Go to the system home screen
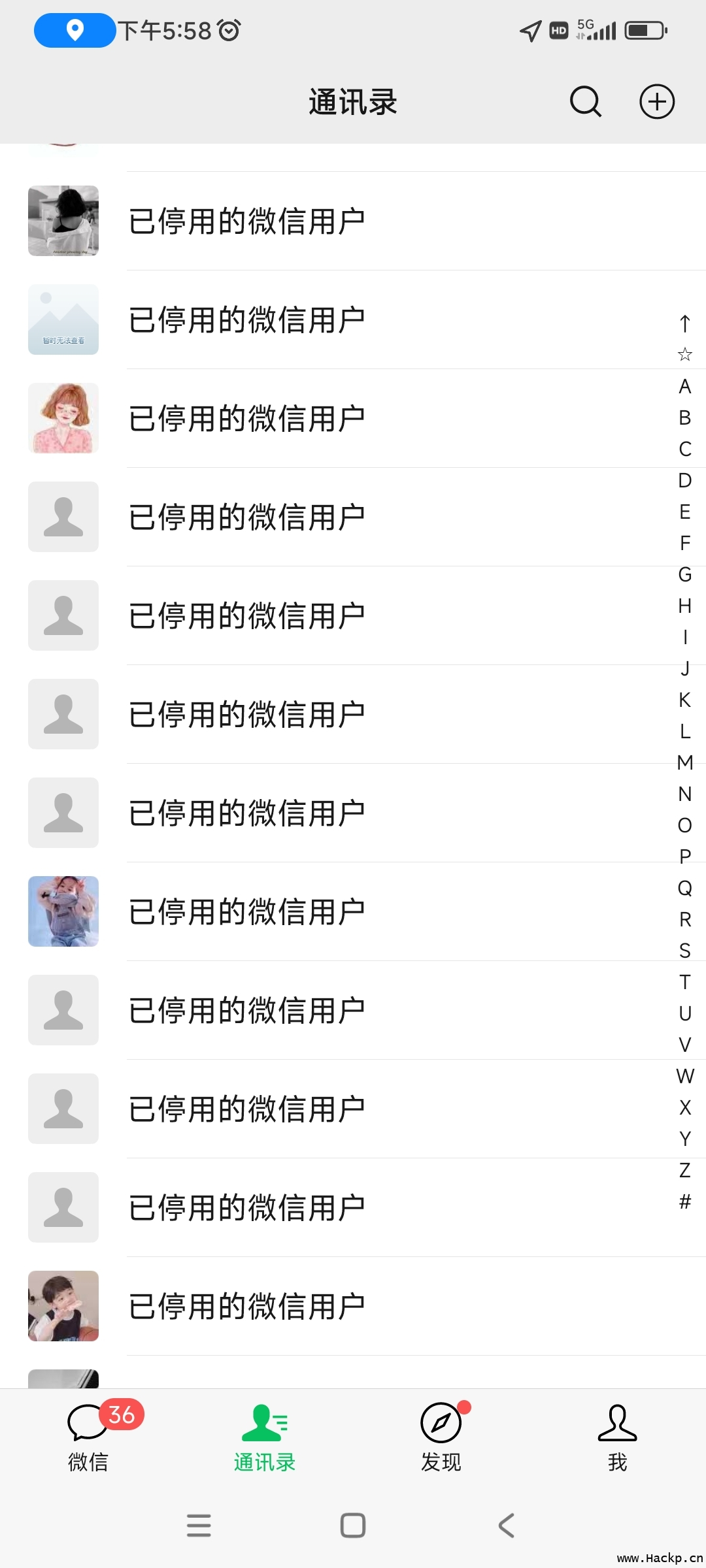Screen dimensions: 706x1568 pos(353,1526)
